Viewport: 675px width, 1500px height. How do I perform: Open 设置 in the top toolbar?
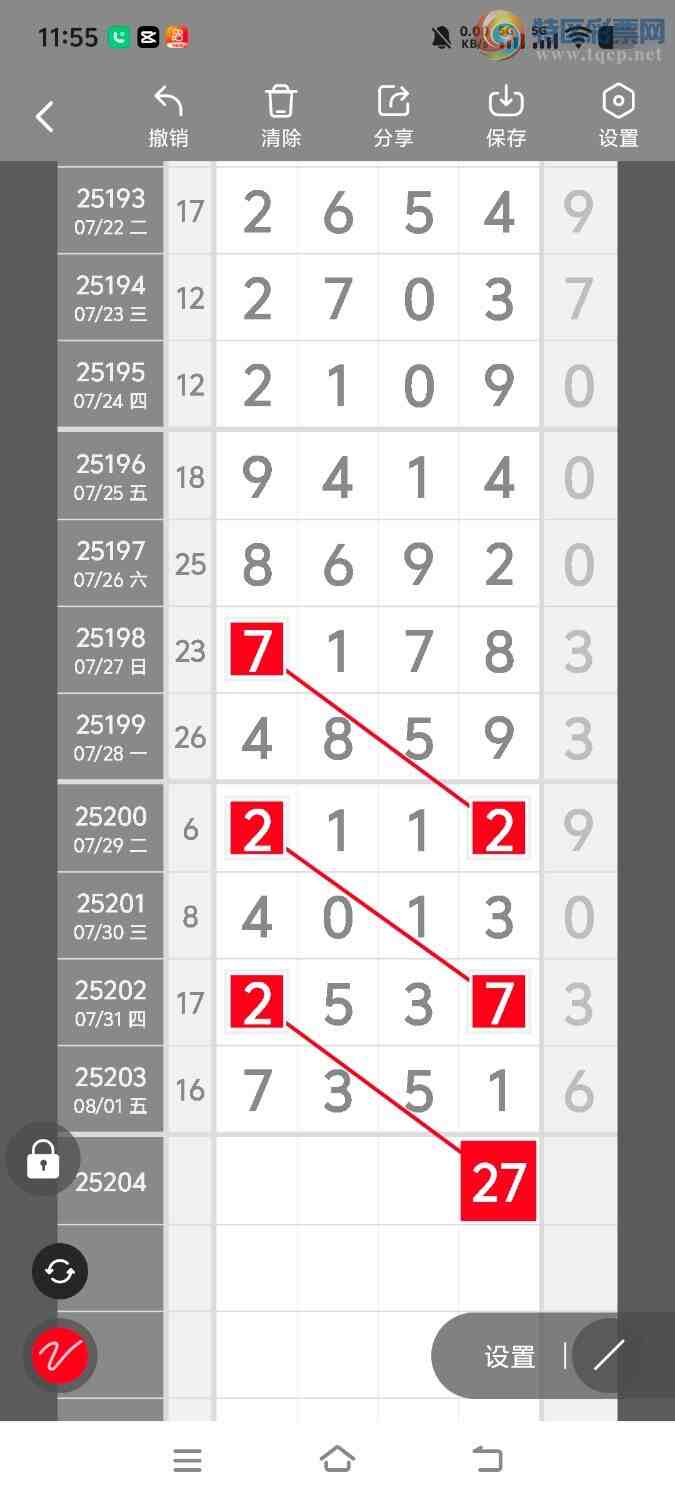pos(618,117)
